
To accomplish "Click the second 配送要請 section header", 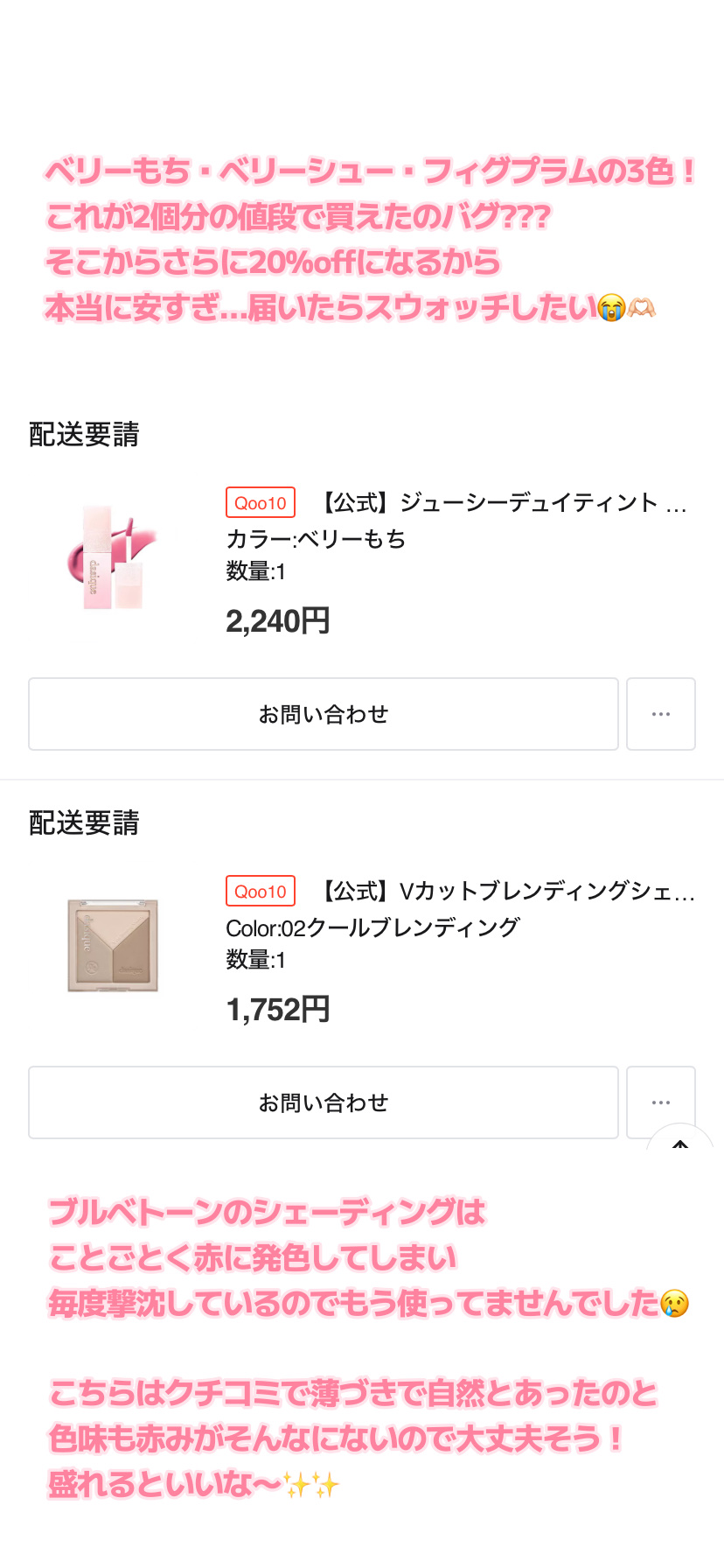I will [x=84, y=822].
